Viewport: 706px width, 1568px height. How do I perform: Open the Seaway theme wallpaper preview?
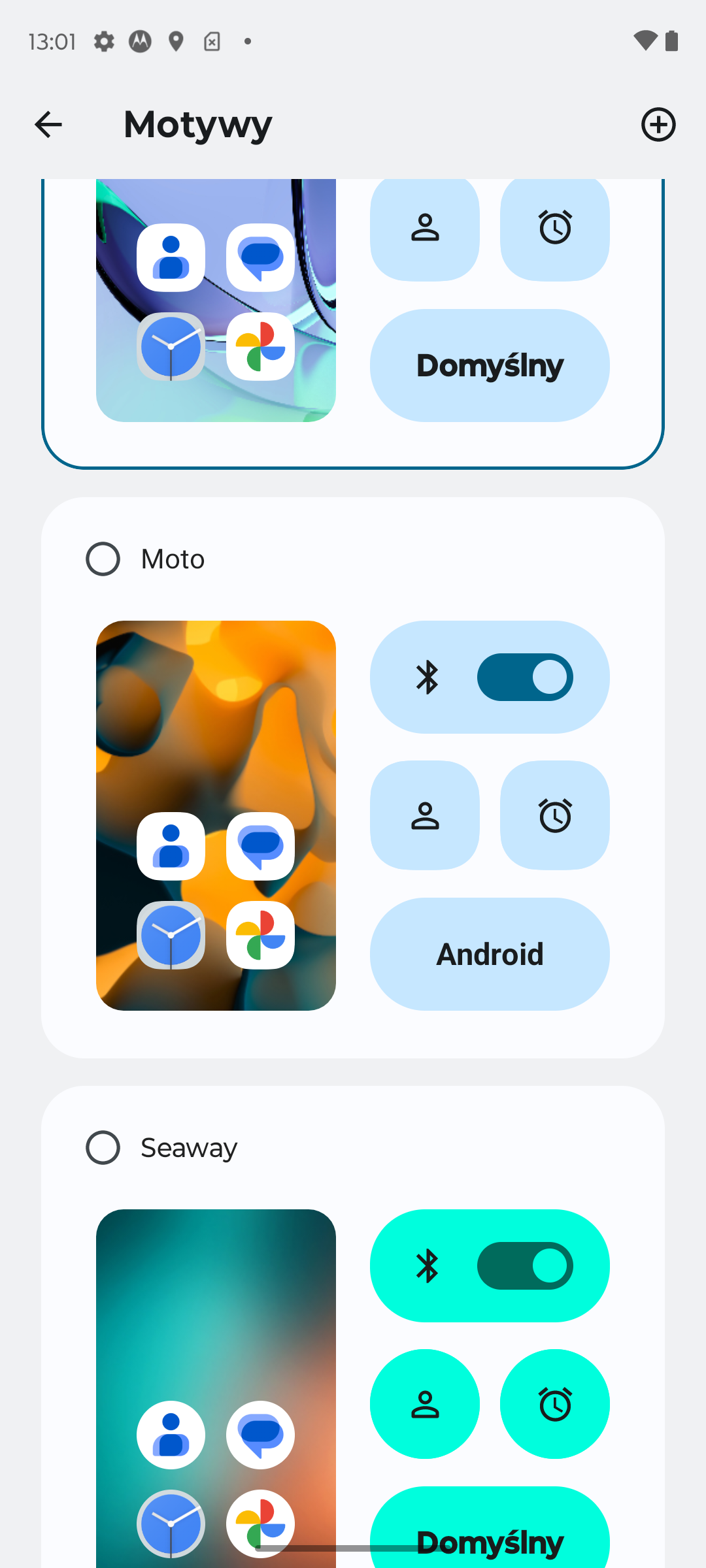coord(216,1388)
